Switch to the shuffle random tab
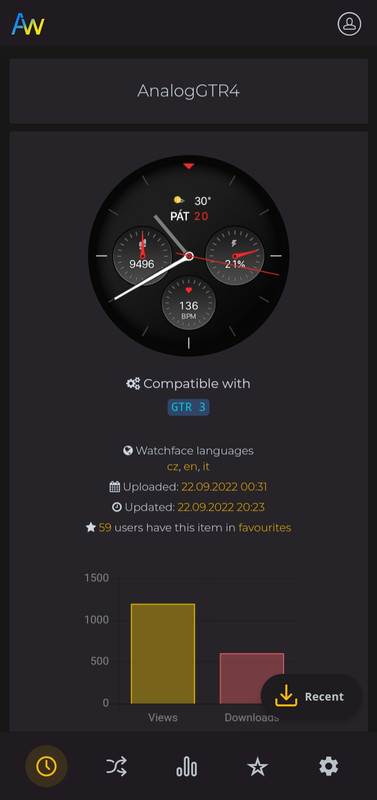The image size is (377, 800). [116, 766]
